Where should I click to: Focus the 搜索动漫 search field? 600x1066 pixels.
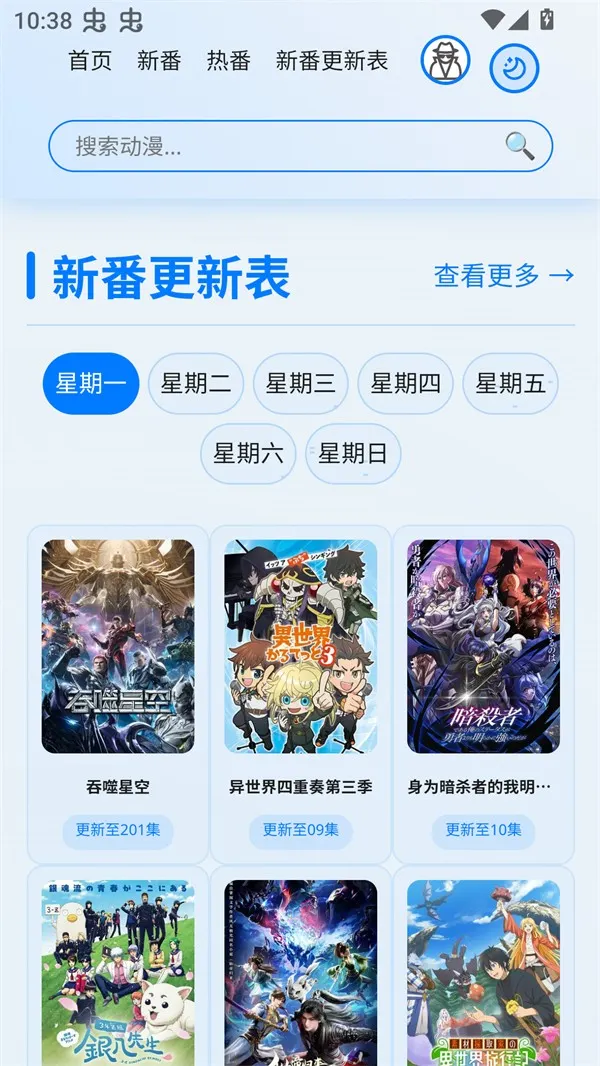point(280,147)
